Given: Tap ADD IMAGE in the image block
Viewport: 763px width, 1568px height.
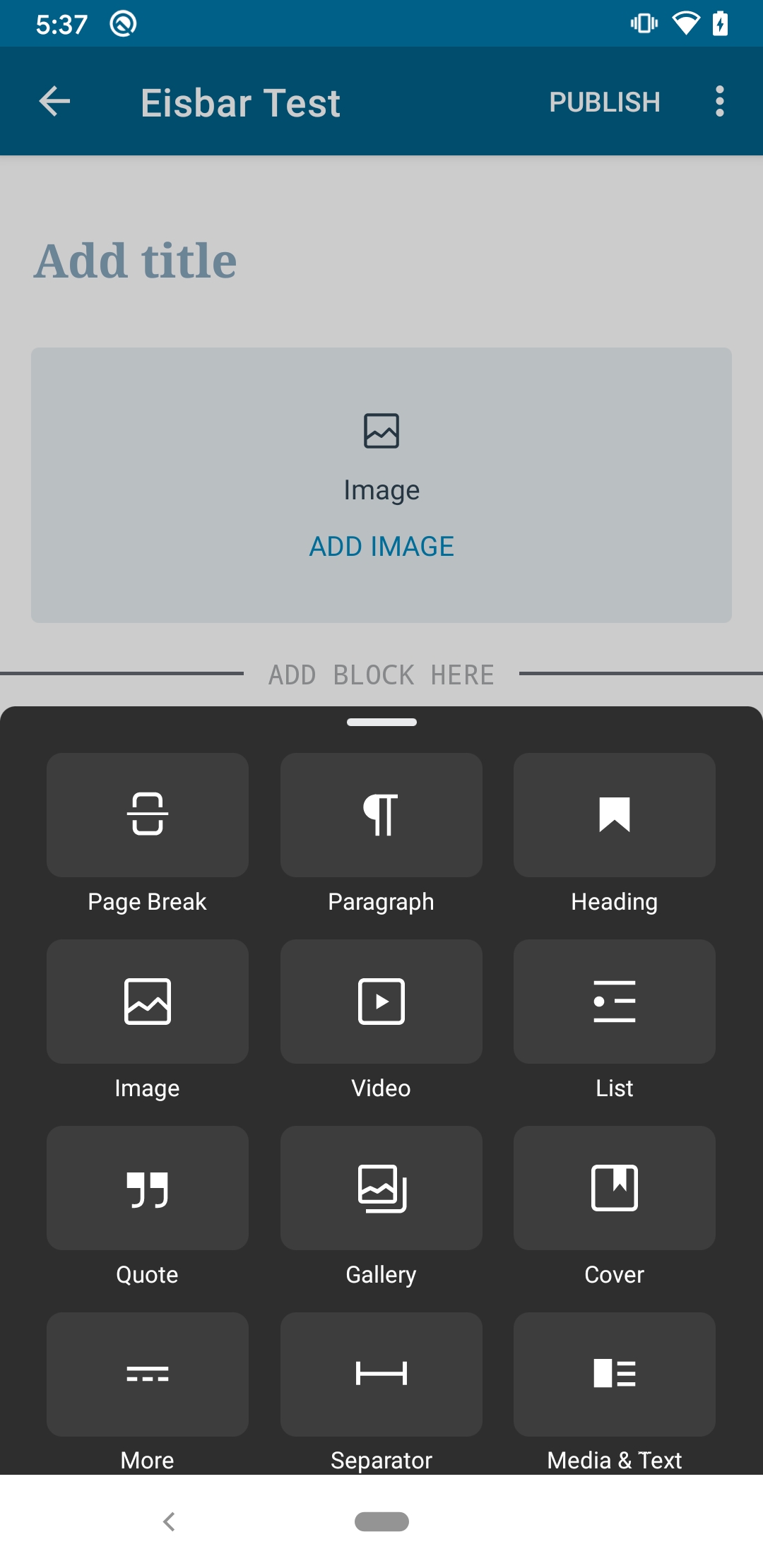Looking at the screenshot, I should pos(381,546).
